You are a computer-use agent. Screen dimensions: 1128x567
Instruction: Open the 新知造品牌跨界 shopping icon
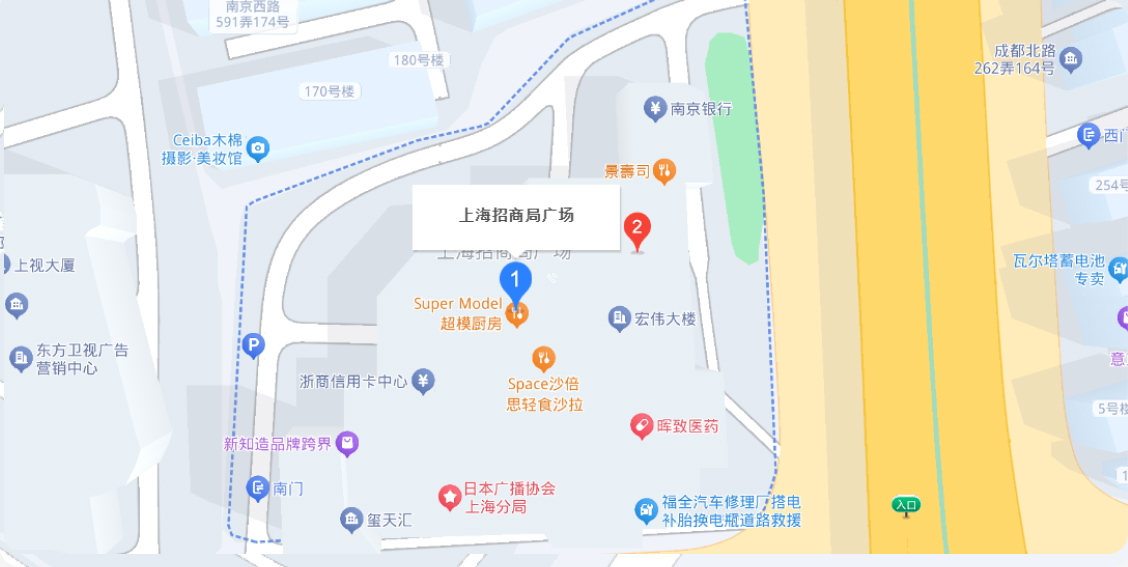[x=347, y=442]
